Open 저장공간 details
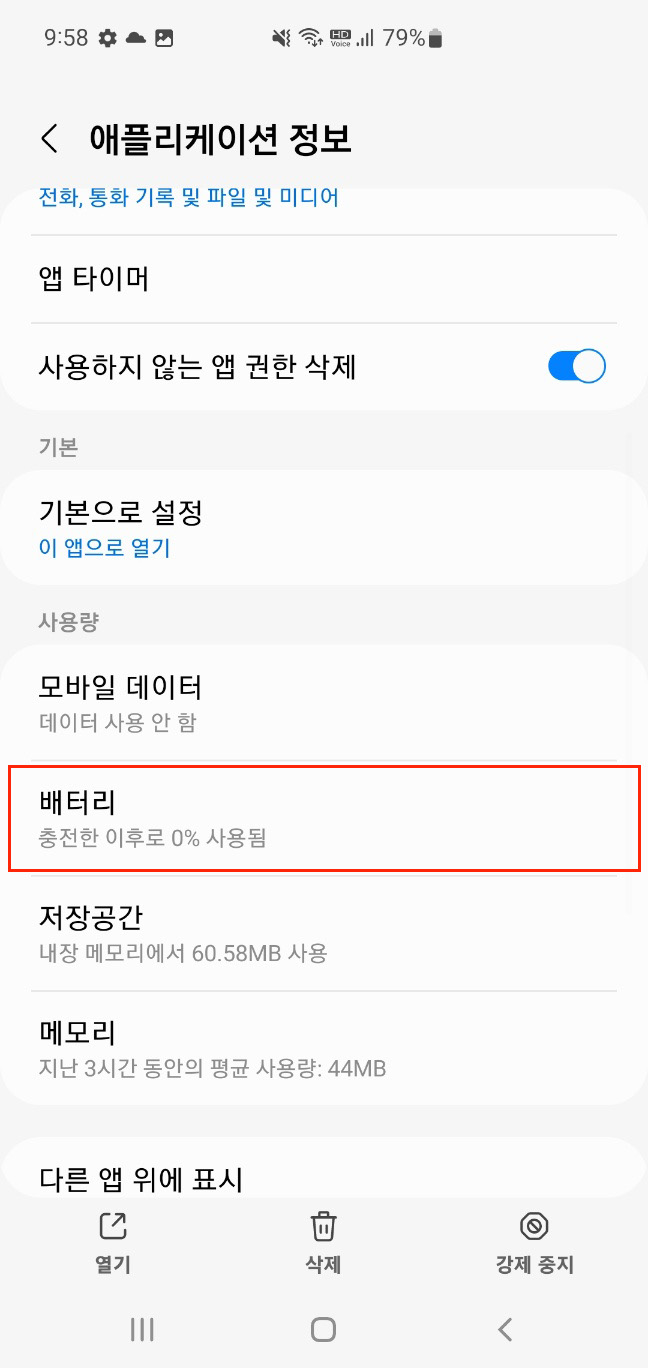 (324, 933)
